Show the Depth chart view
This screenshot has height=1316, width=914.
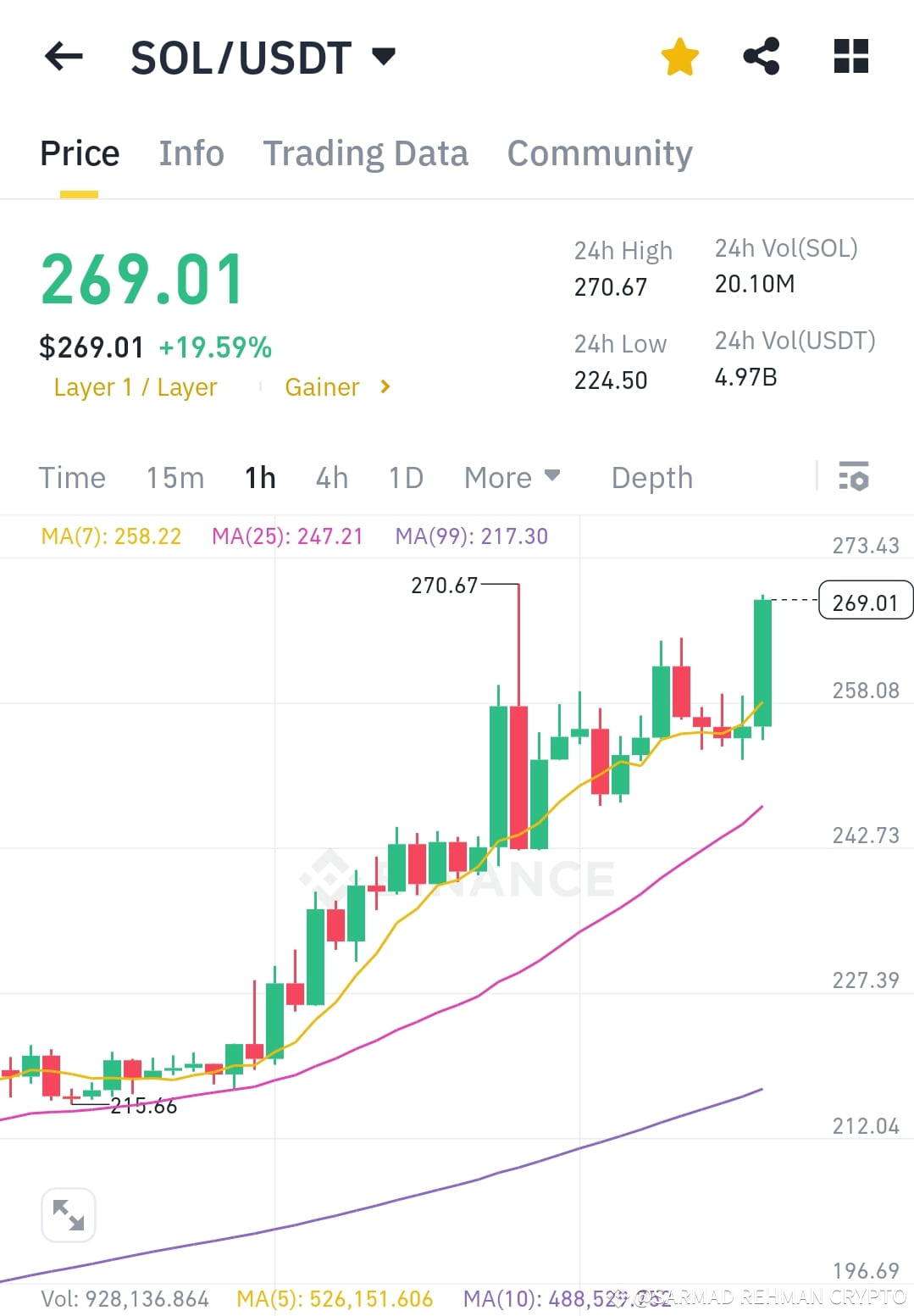pos(651,477)
